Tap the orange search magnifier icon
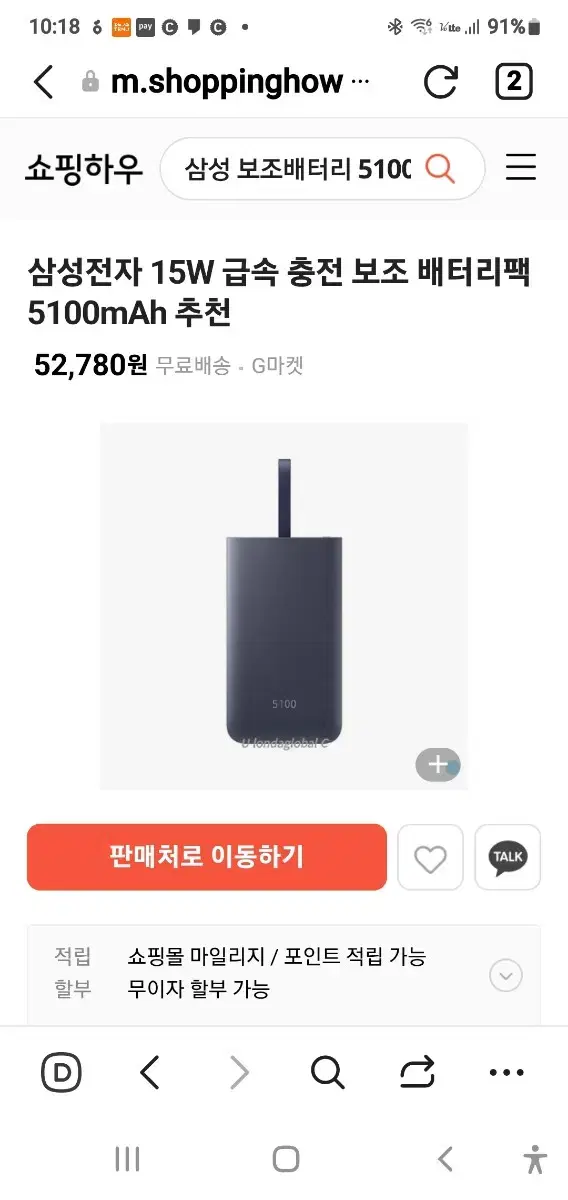This screenshot has width=568, height=1200. [x=440, y=168]
